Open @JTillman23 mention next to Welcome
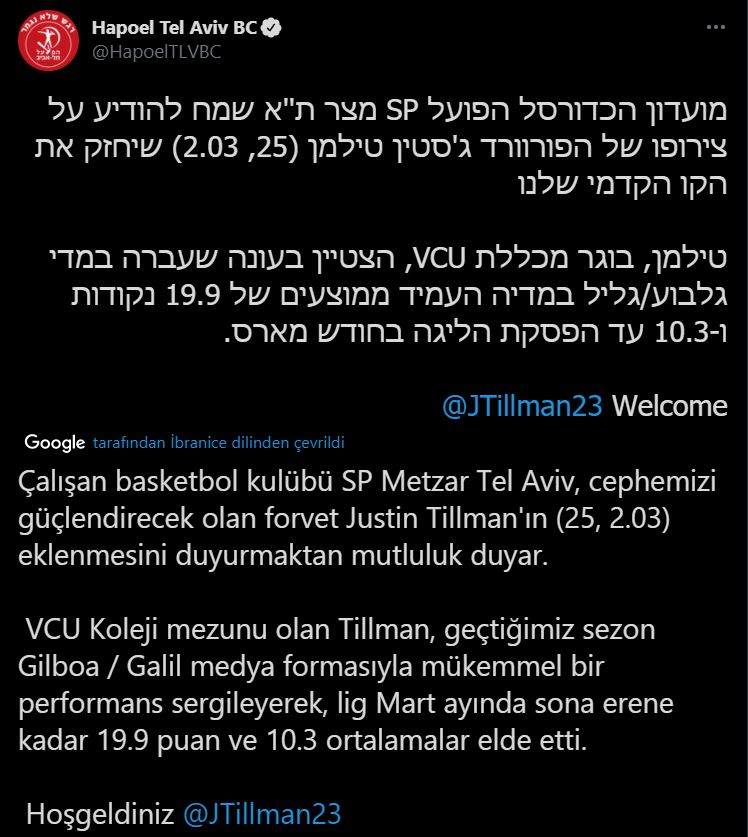Viewport: 748px width, 837px height. (521, 405)
